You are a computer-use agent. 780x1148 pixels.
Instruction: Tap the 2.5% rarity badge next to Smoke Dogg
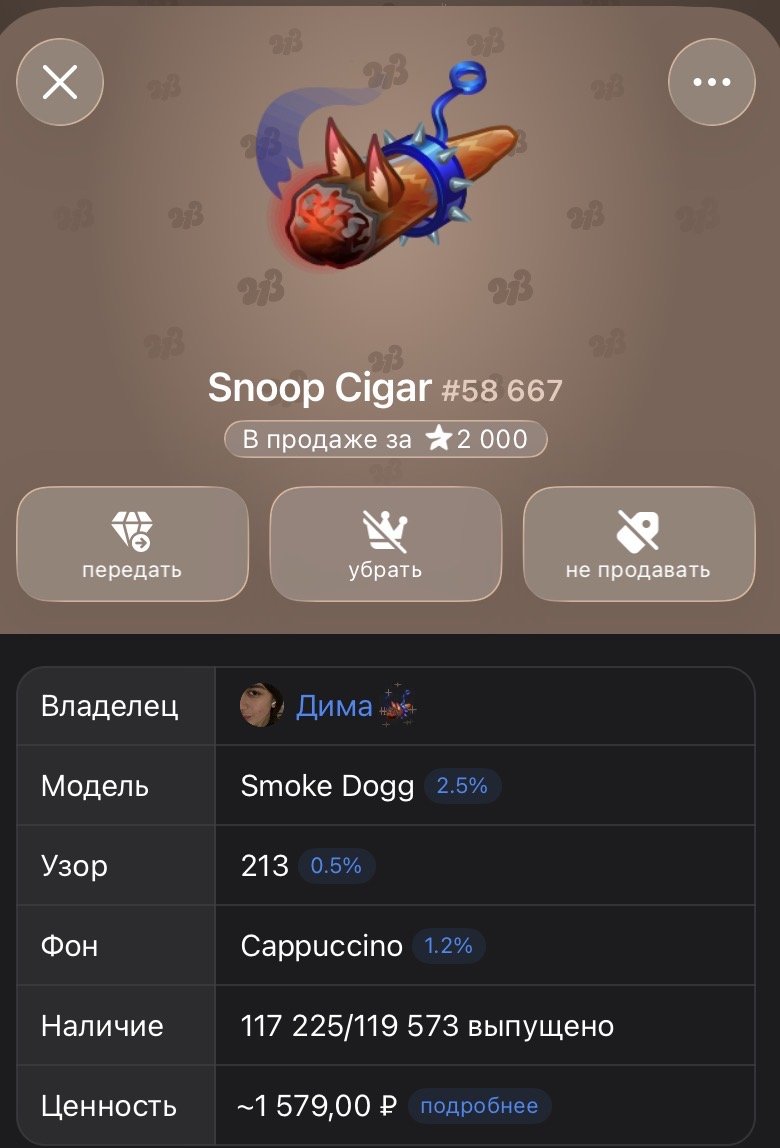pyautogui.click(x=462, y=786)
